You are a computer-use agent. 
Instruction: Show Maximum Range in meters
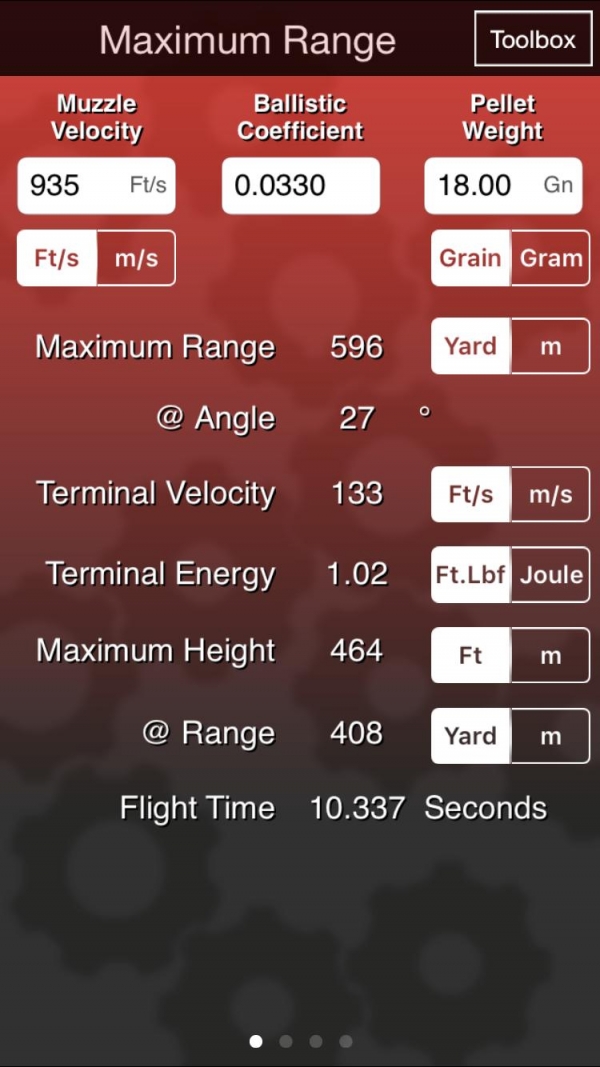pyautogui.click(x=550, y=347)
